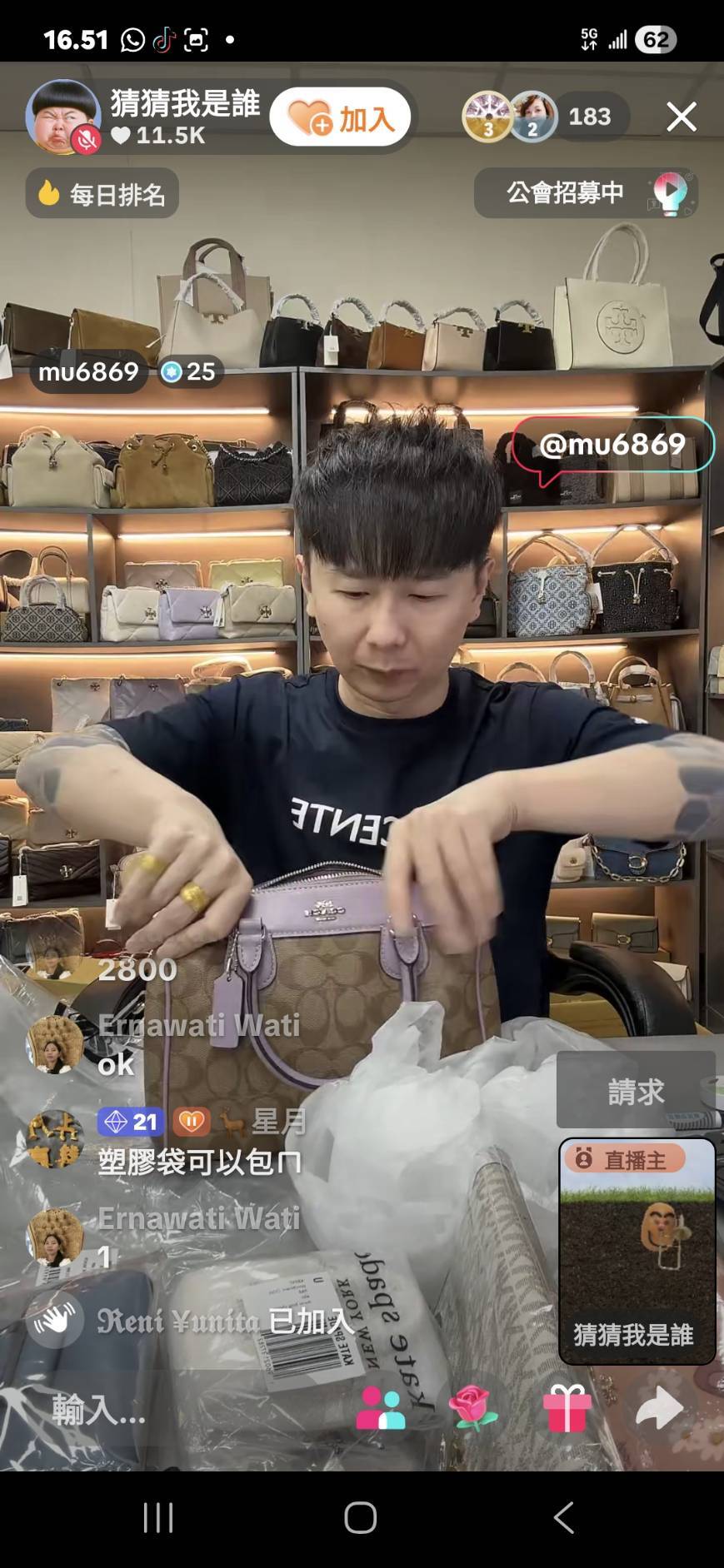Open the streamer 猜猜我是誰 profile avatar
Screen dimensions: 724x1568
[x=62, y=117]
